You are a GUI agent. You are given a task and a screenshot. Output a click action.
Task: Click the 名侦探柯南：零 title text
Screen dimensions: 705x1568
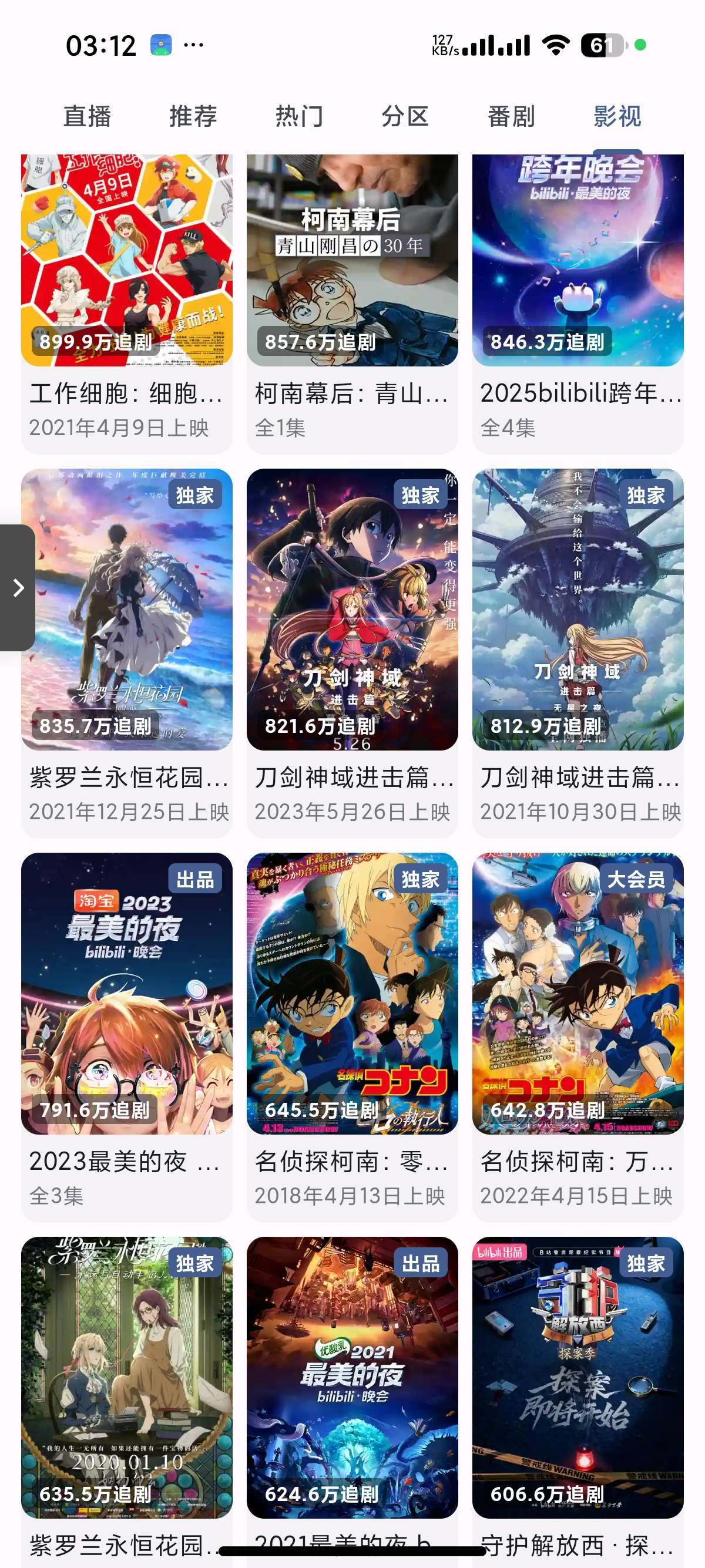click(x=352, y=1160)
